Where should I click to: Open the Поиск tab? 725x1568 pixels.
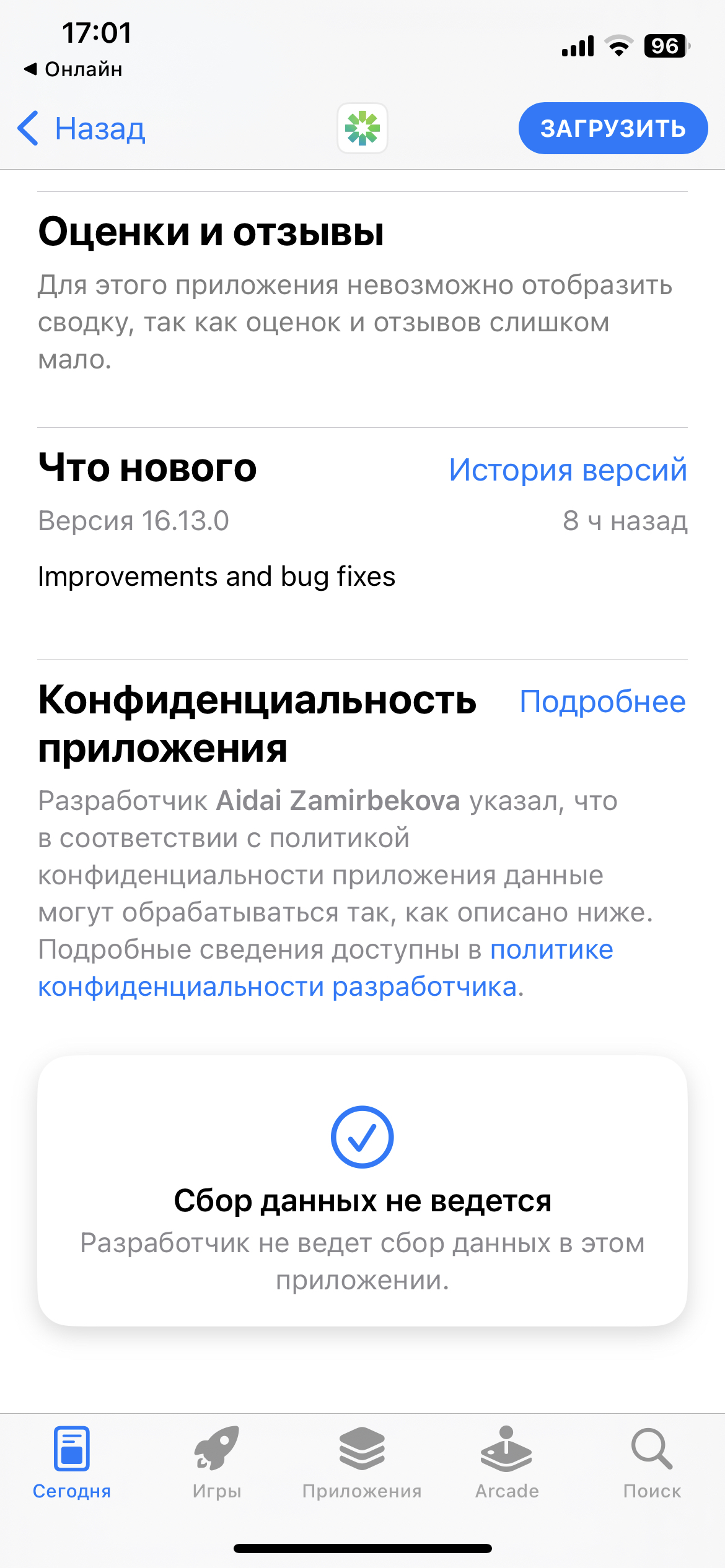pos(652,1463)
